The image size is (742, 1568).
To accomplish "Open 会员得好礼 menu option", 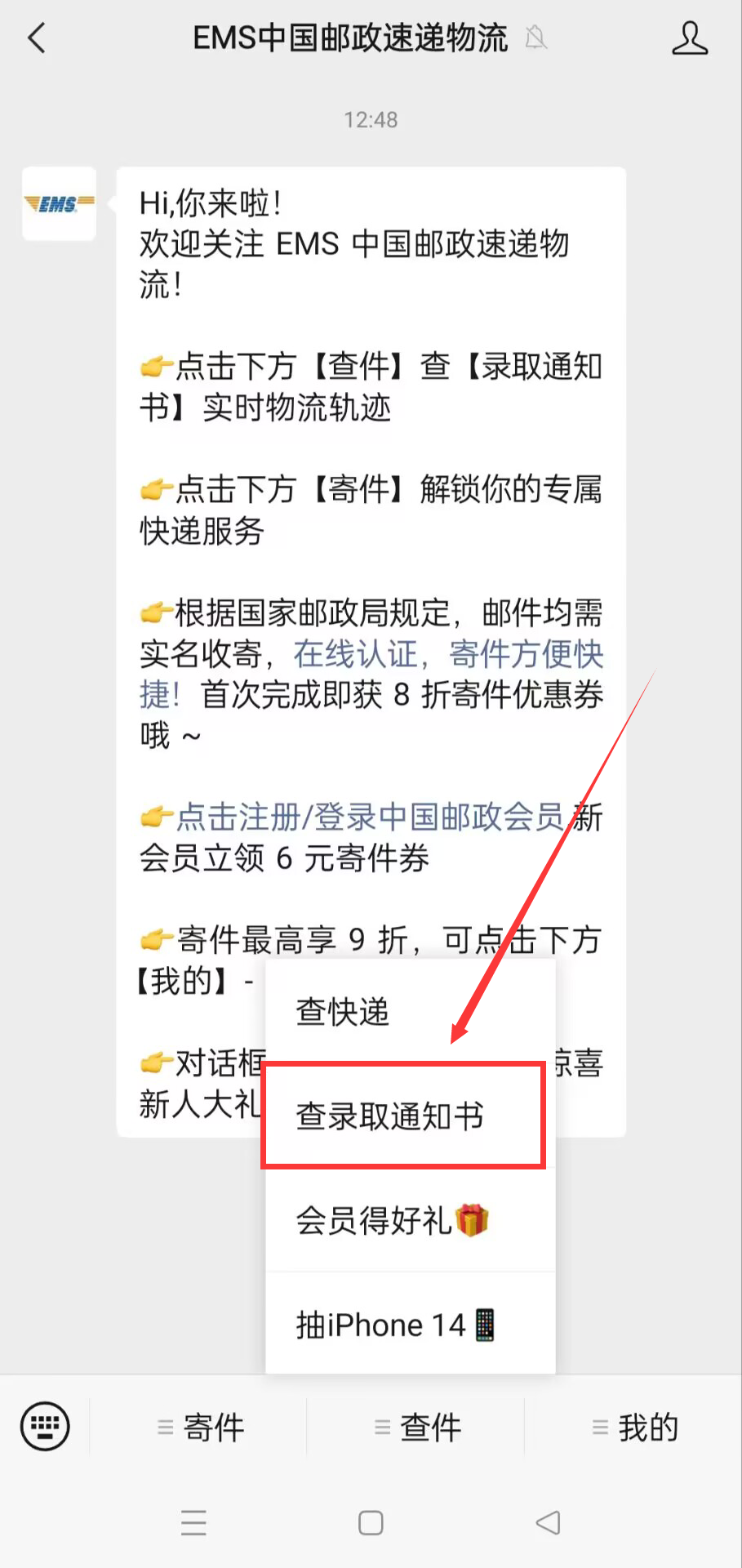I will [x=392, y=1220].
